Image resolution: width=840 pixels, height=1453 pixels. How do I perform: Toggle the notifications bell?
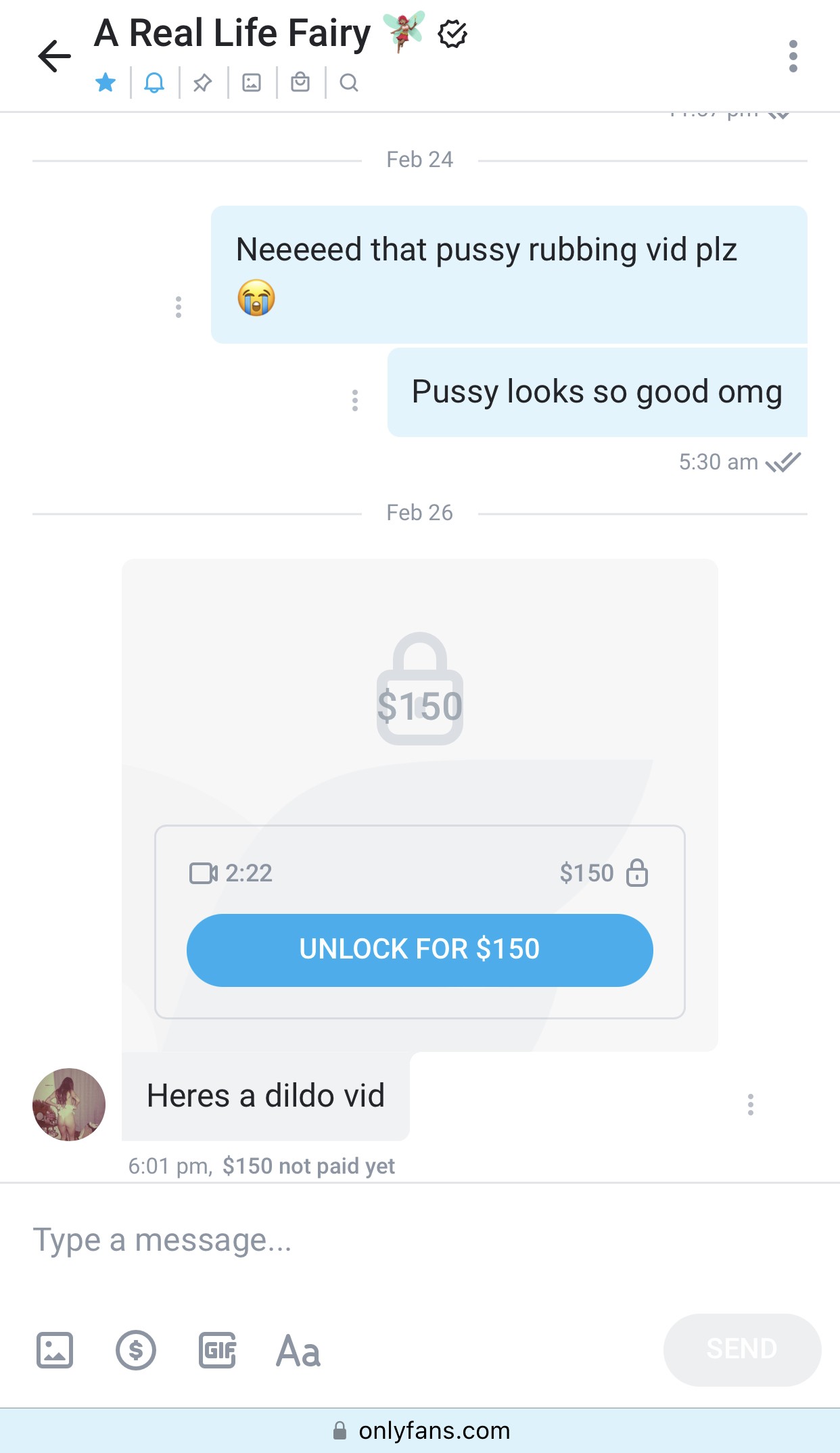click(x=154, y=83)
